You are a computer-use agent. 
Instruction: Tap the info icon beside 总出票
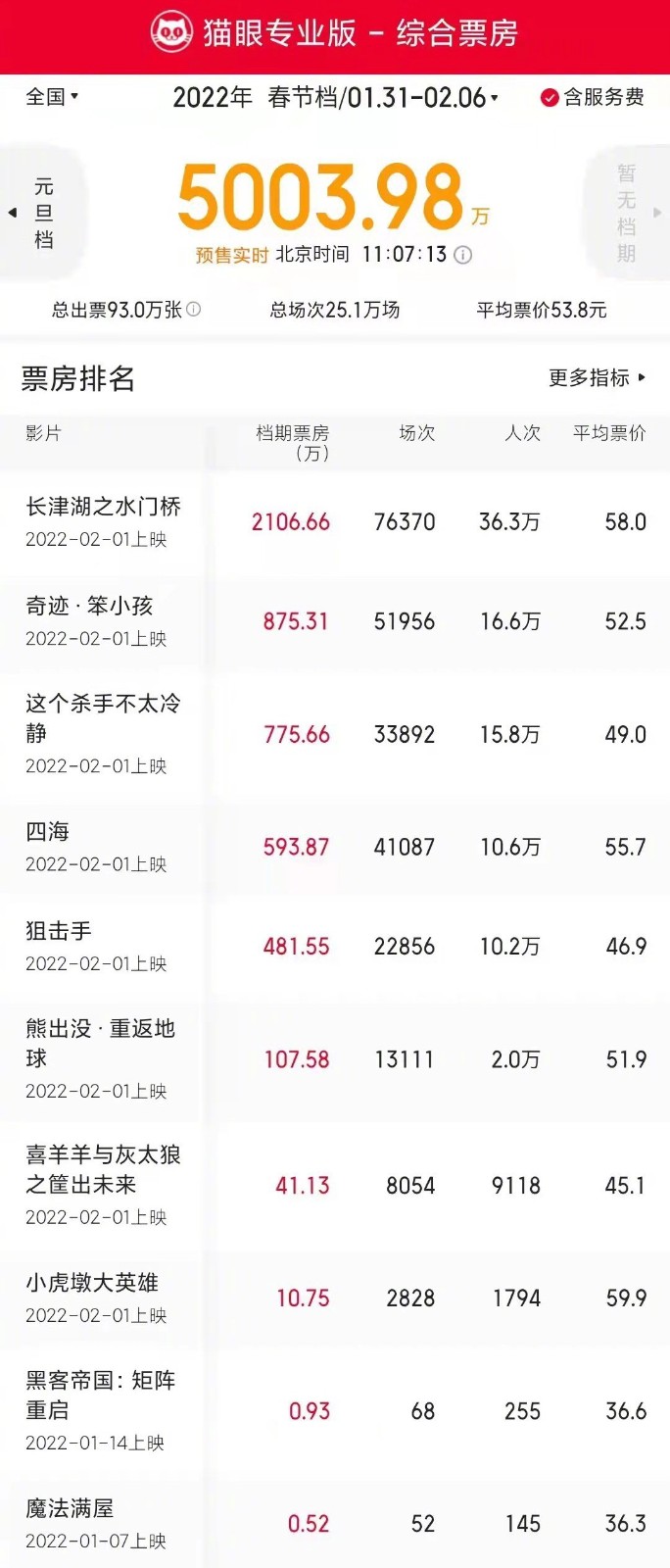[x=194, y=310]
